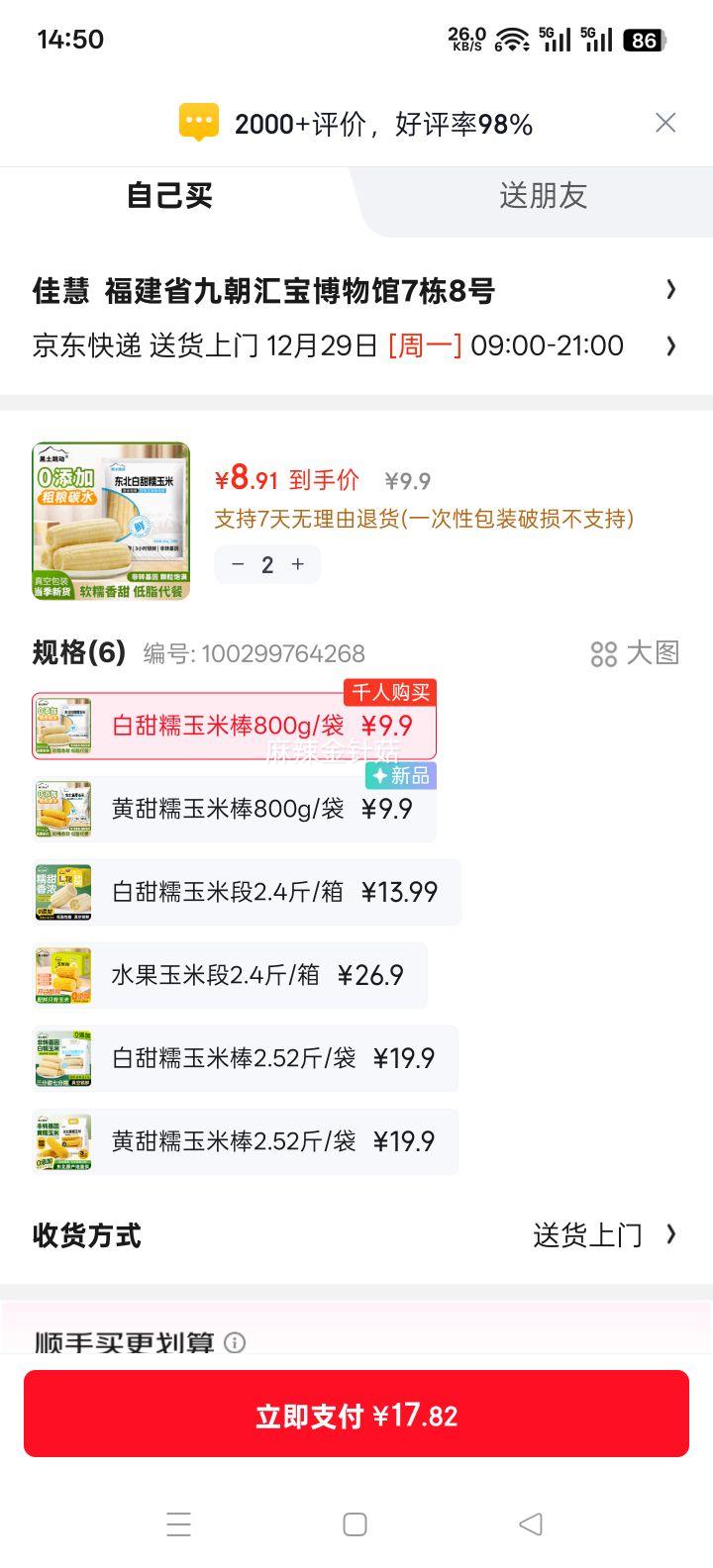
Task: Select the 白甜糯玉米棒2.52斤/袋 option
Action: (238, 1058)
